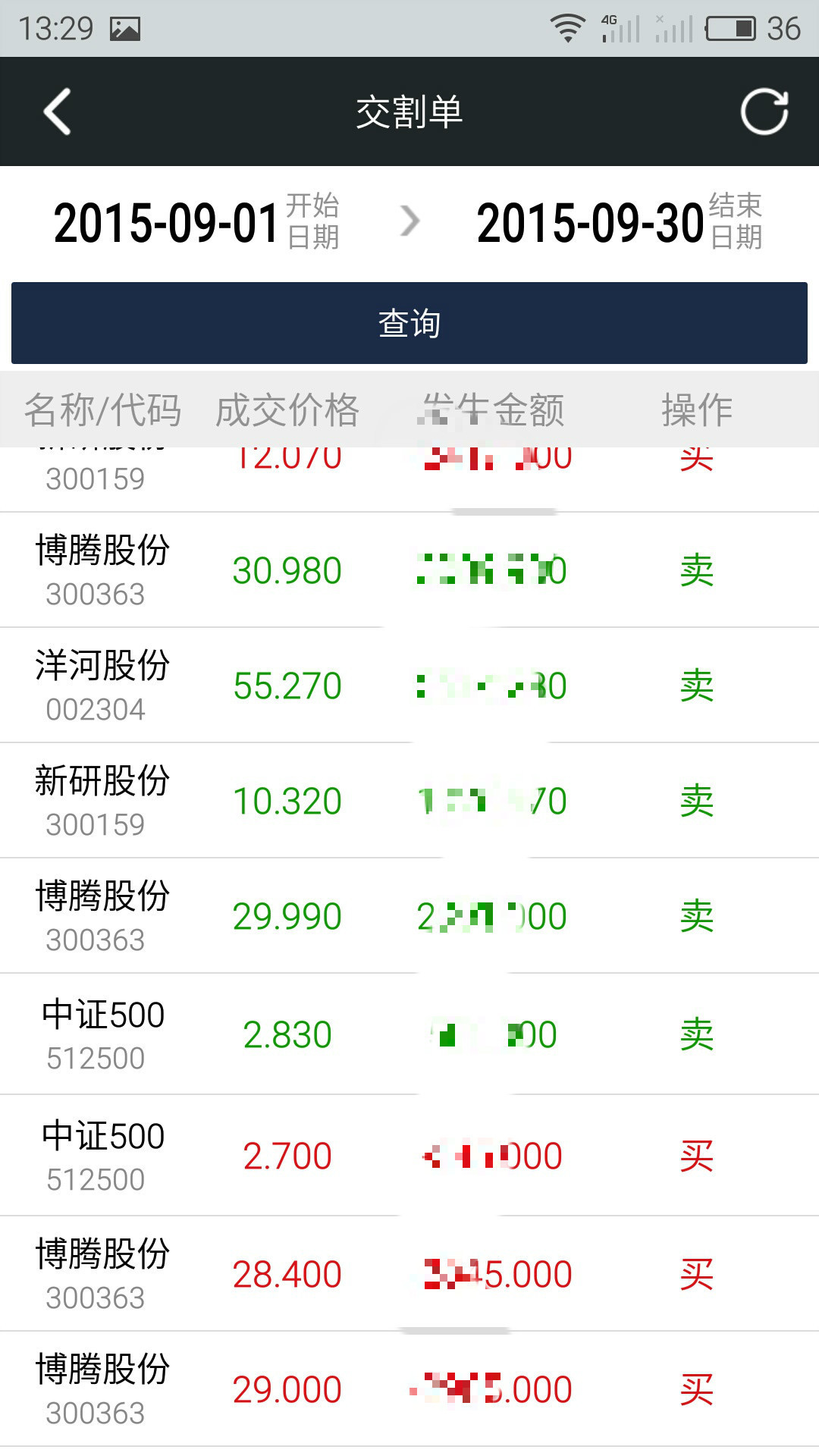Open the 博腾股份 buy record at 29.000

[409, 1389]
